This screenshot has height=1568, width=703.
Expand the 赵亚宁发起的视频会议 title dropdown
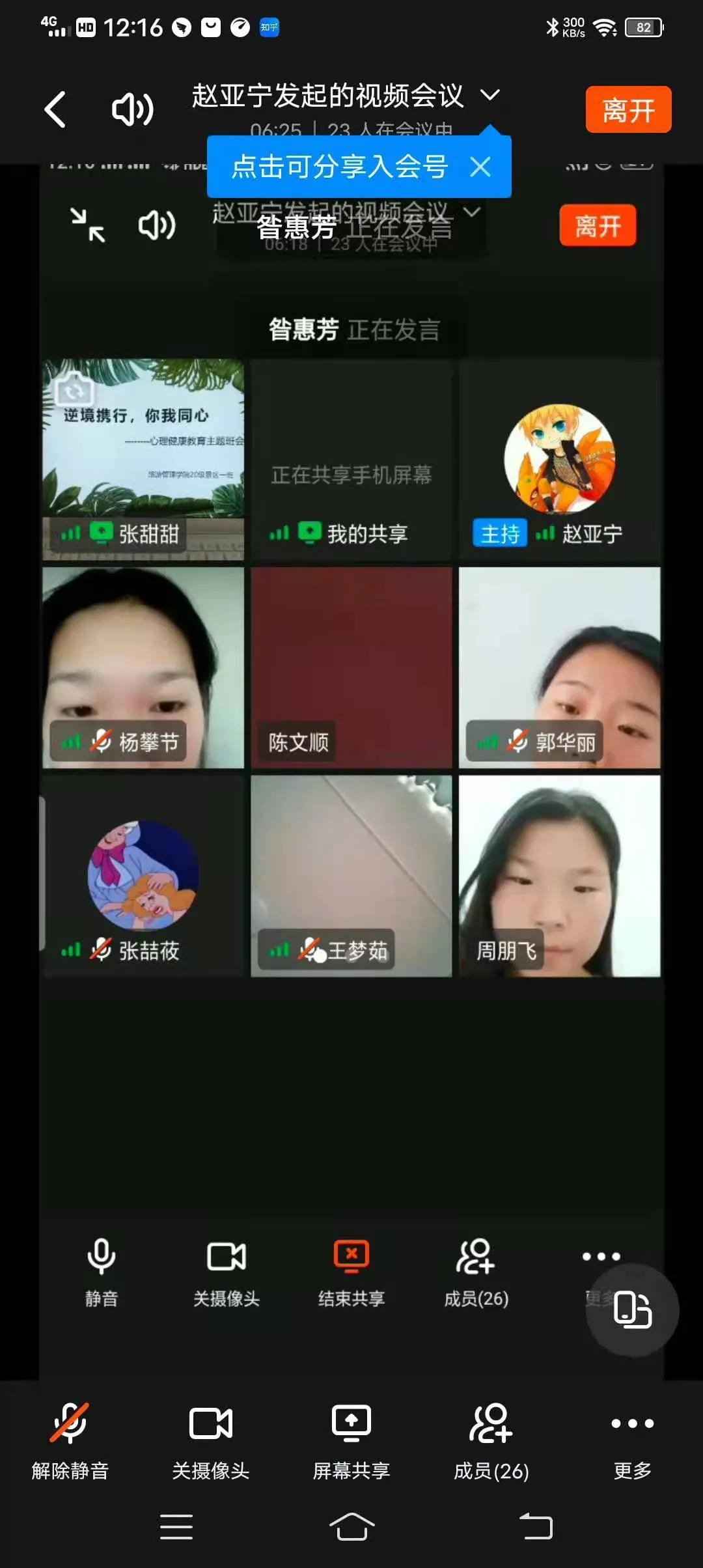pos(490,95)
